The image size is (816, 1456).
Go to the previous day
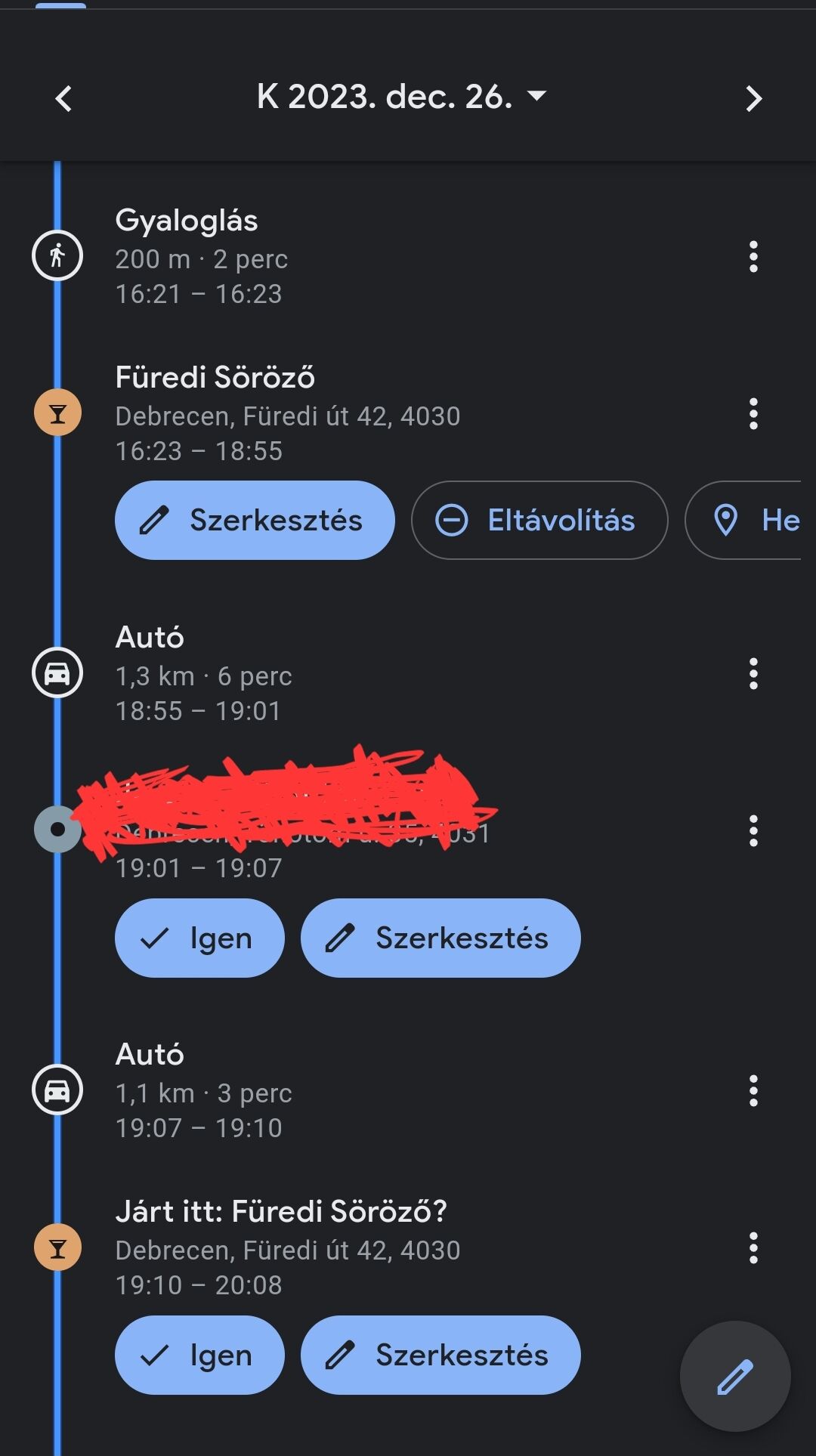[64, 98]
